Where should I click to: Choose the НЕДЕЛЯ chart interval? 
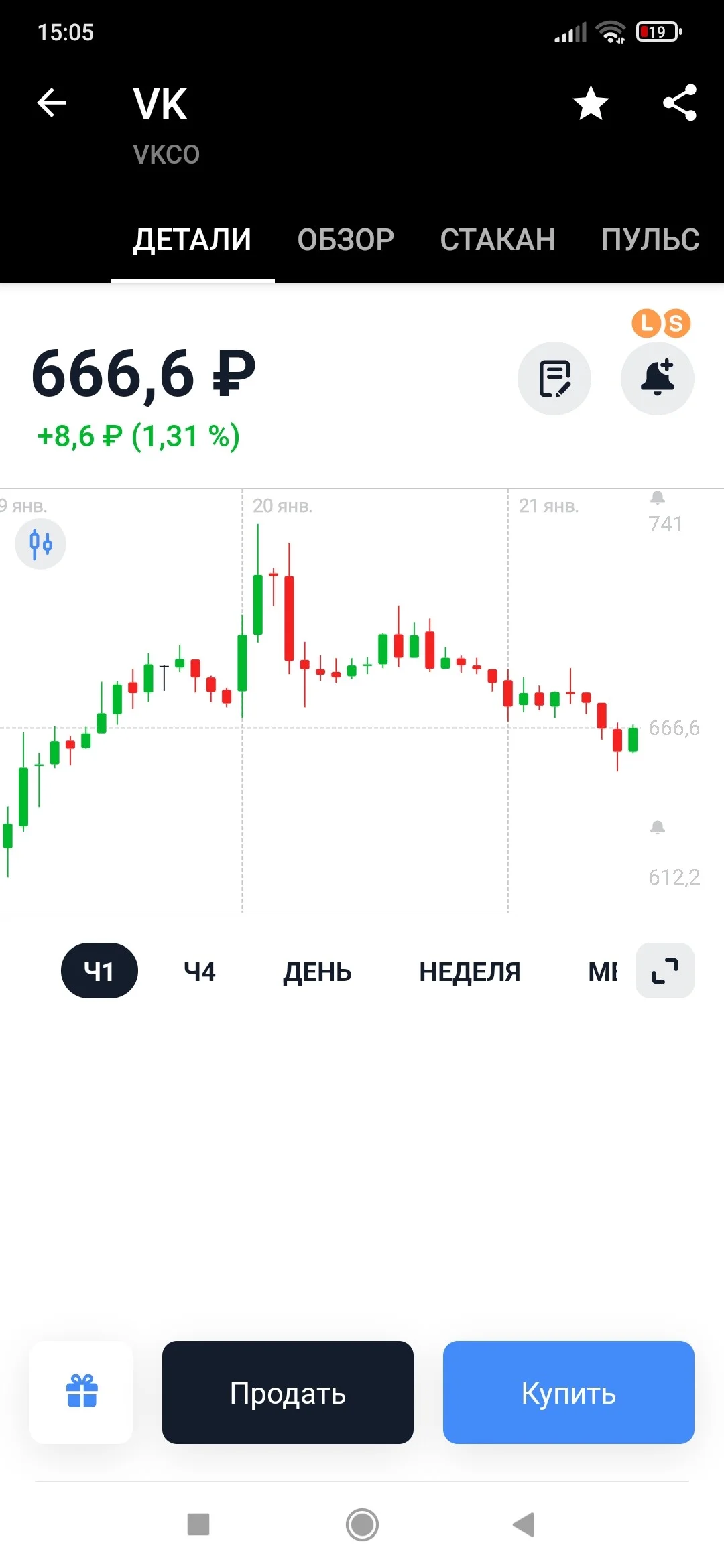click(470, 972)
